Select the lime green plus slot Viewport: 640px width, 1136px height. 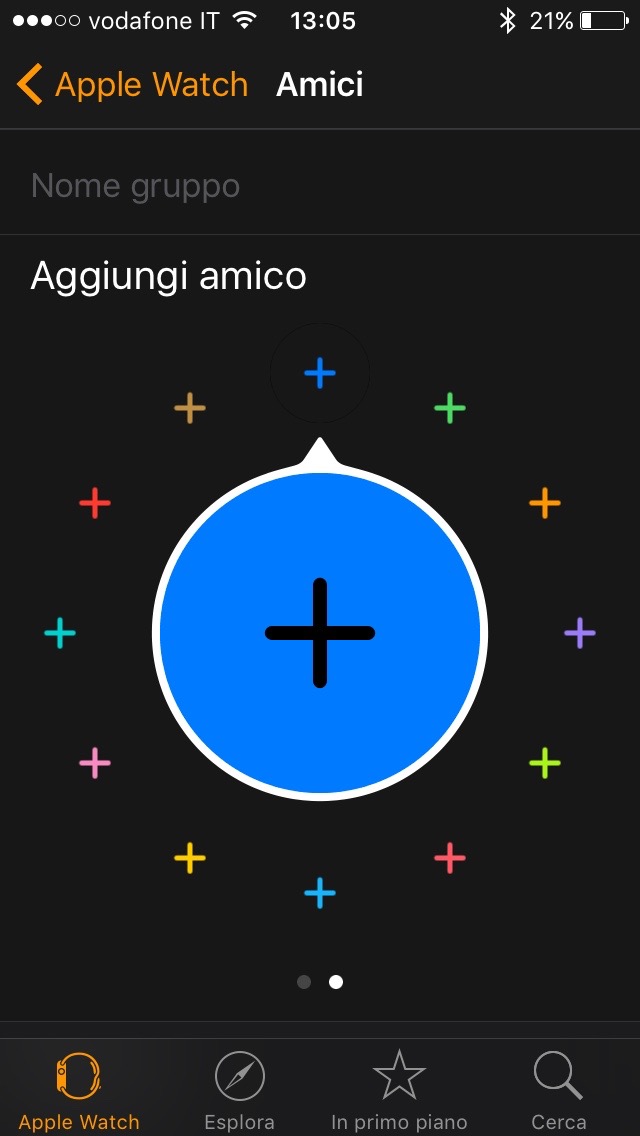(544, 763)
